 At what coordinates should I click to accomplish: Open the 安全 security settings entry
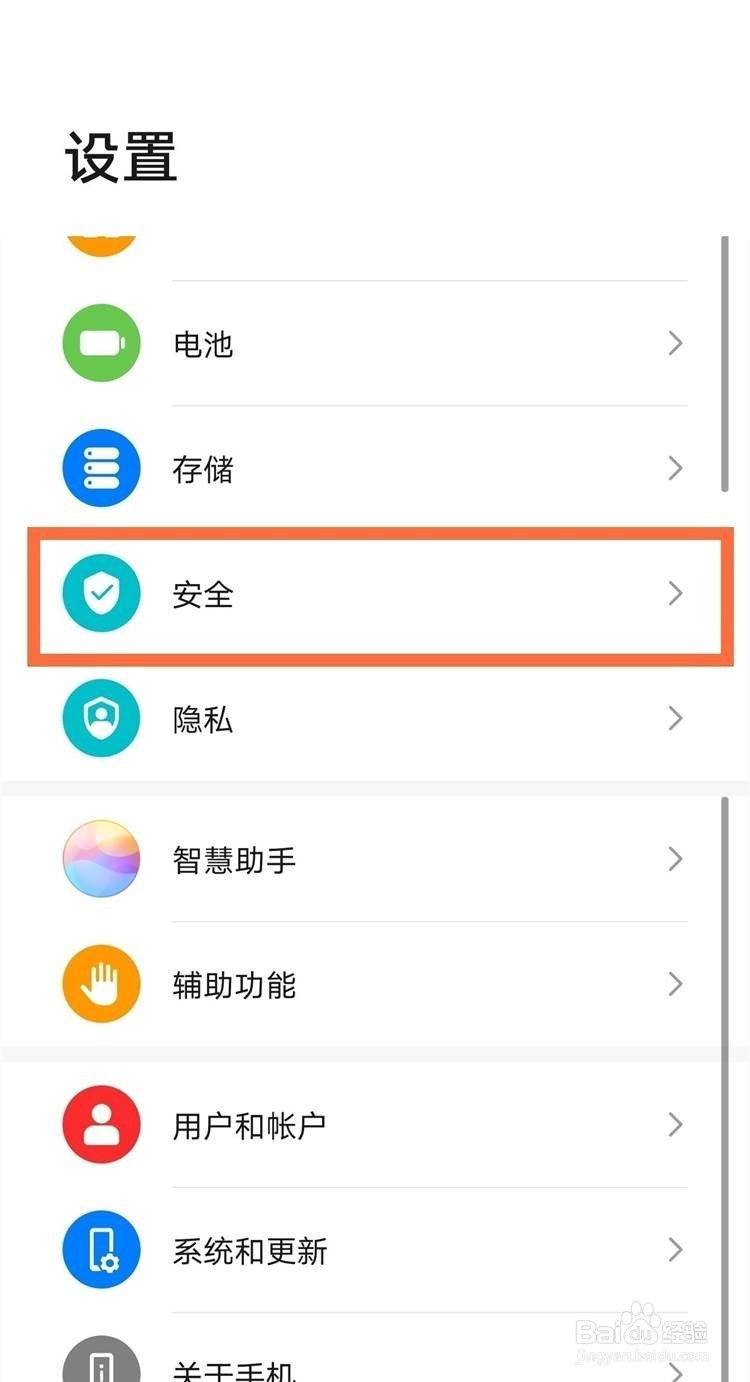[375, 593]
